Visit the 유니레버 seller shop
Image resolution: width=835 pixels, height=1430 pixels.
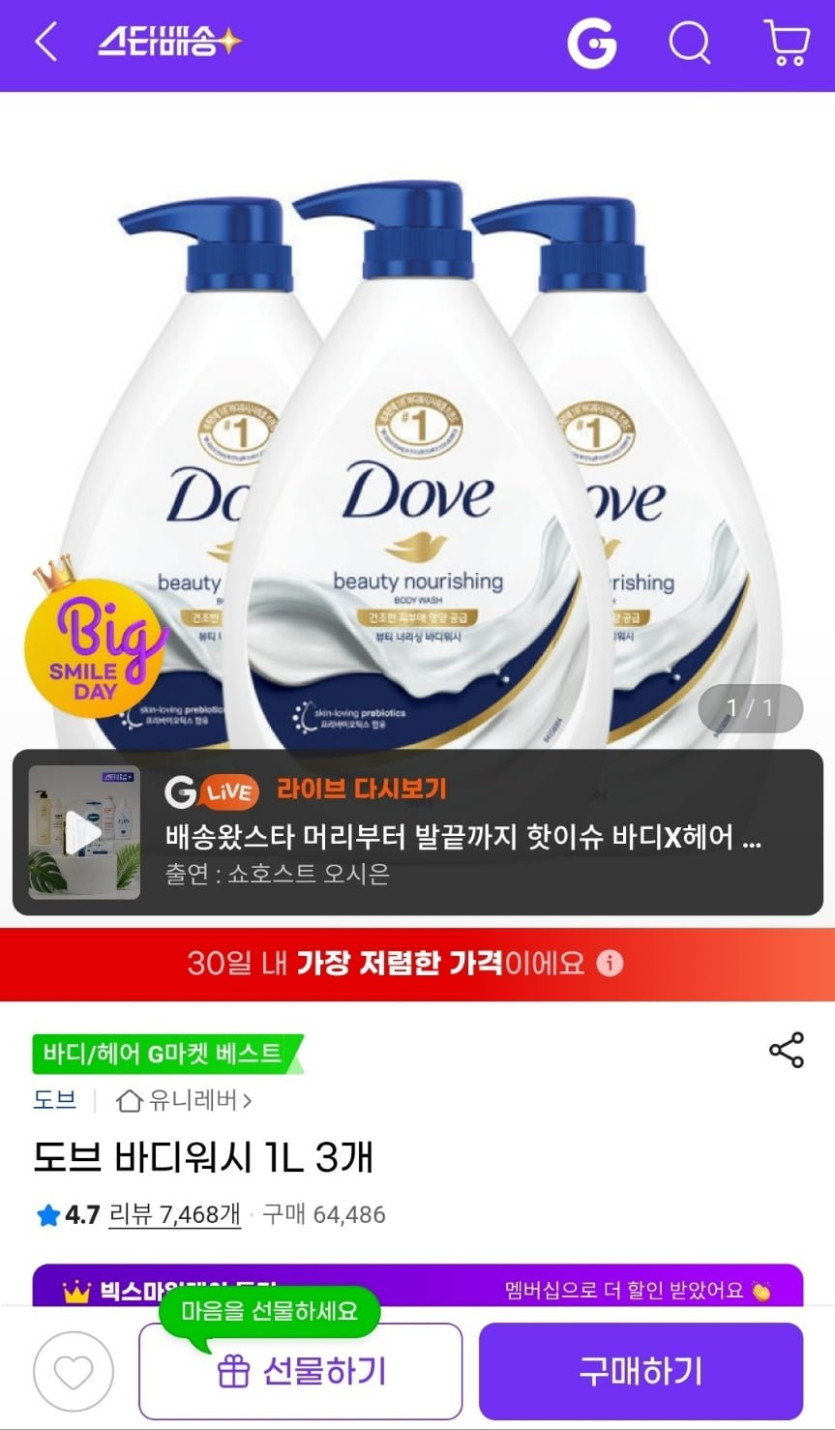pos(185,1101)
